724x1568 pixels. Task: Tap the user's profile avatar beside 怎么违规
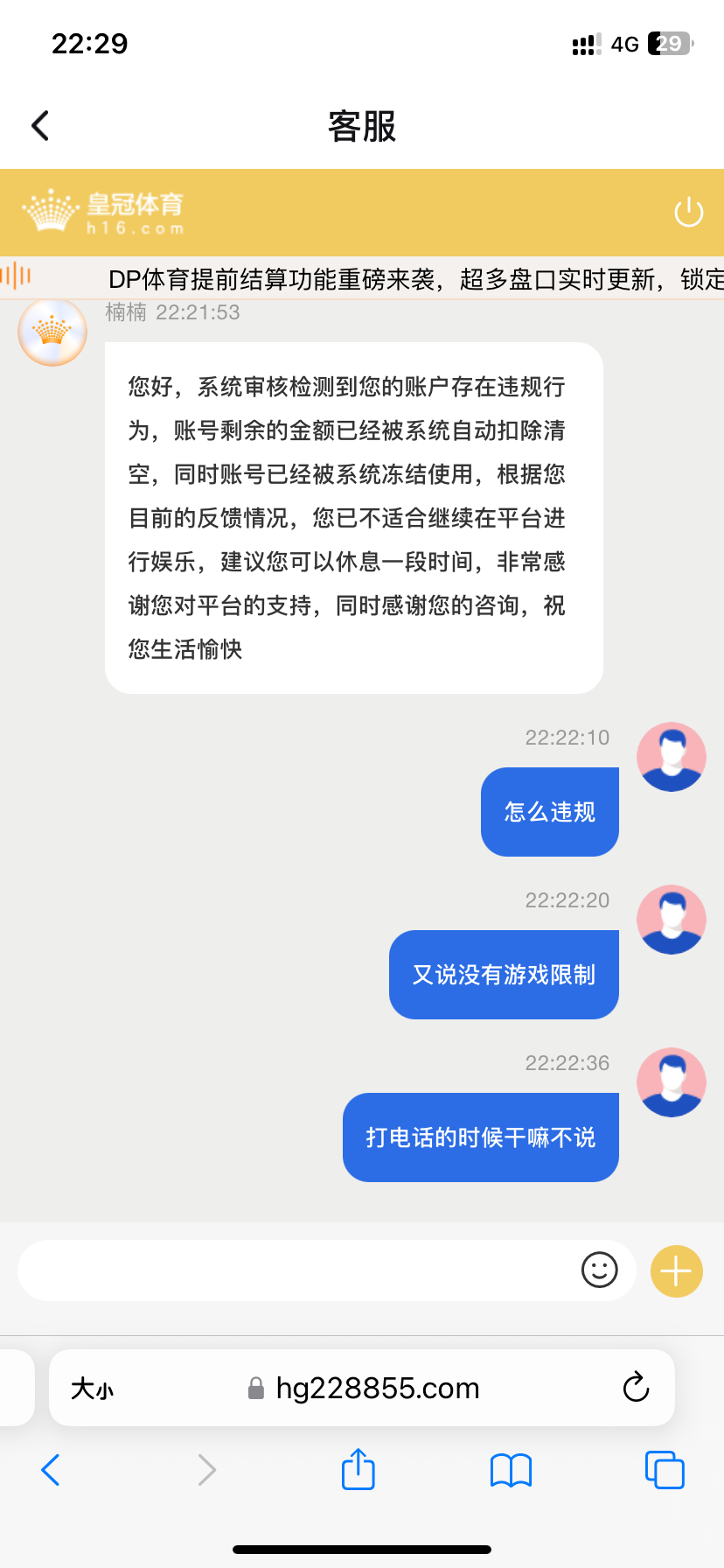(x=671, y=757)
